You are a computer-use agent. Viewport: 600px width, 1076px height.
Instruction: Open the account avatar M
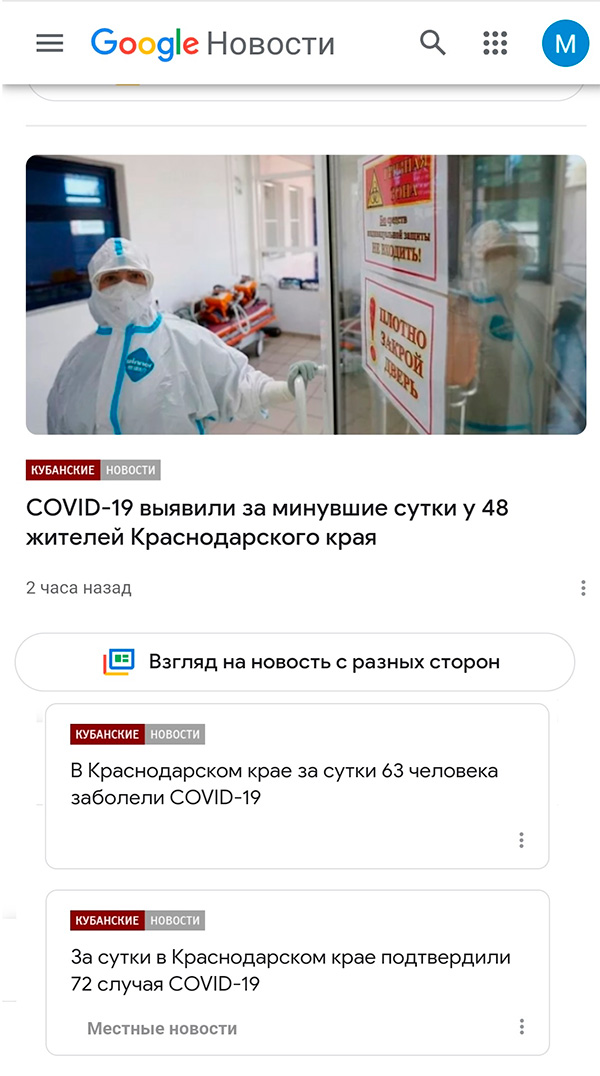click(x=565, y=44)
